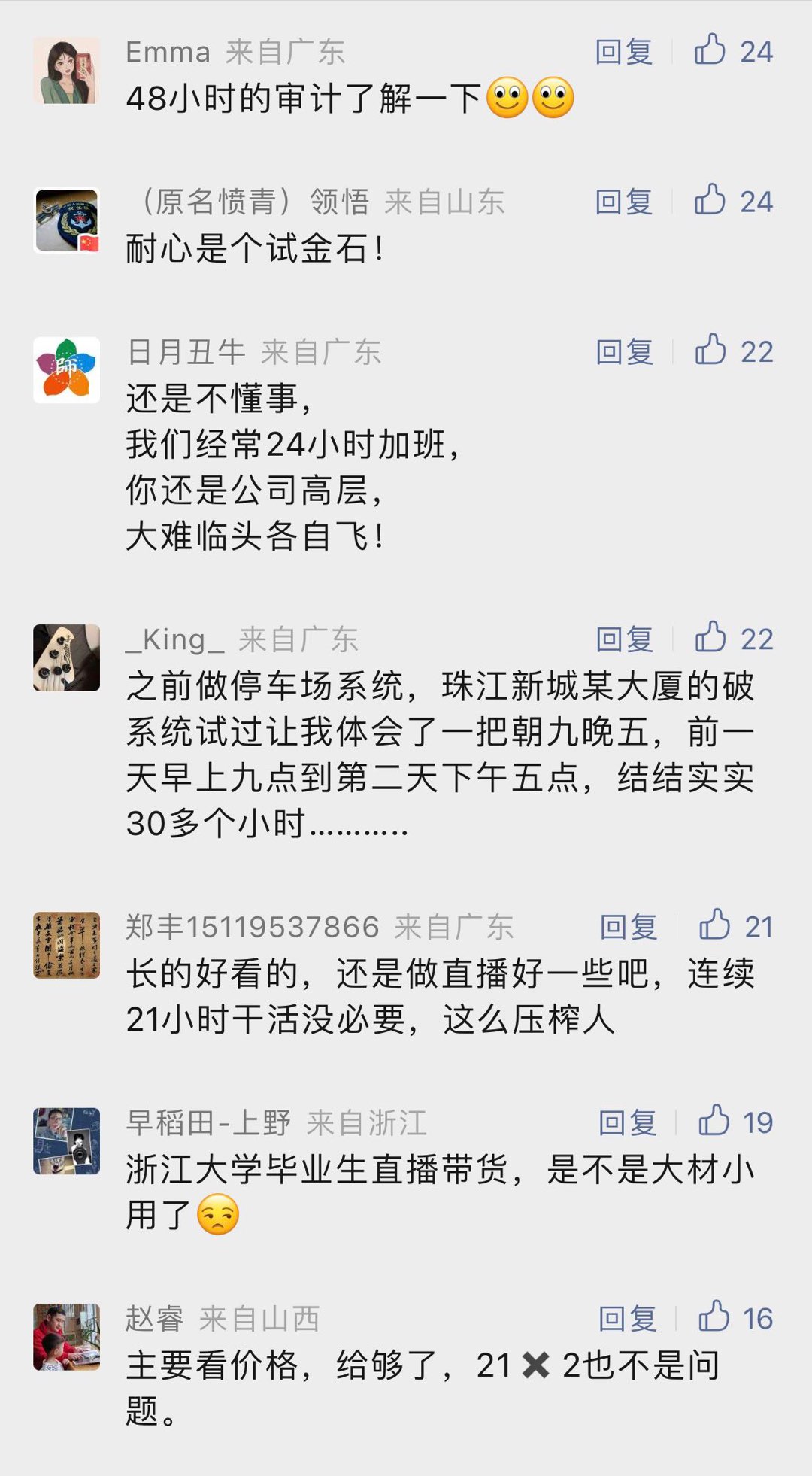Open _King_'s profile avatar
This screenshot has height=1476, width=812.
tap(67, 658)
